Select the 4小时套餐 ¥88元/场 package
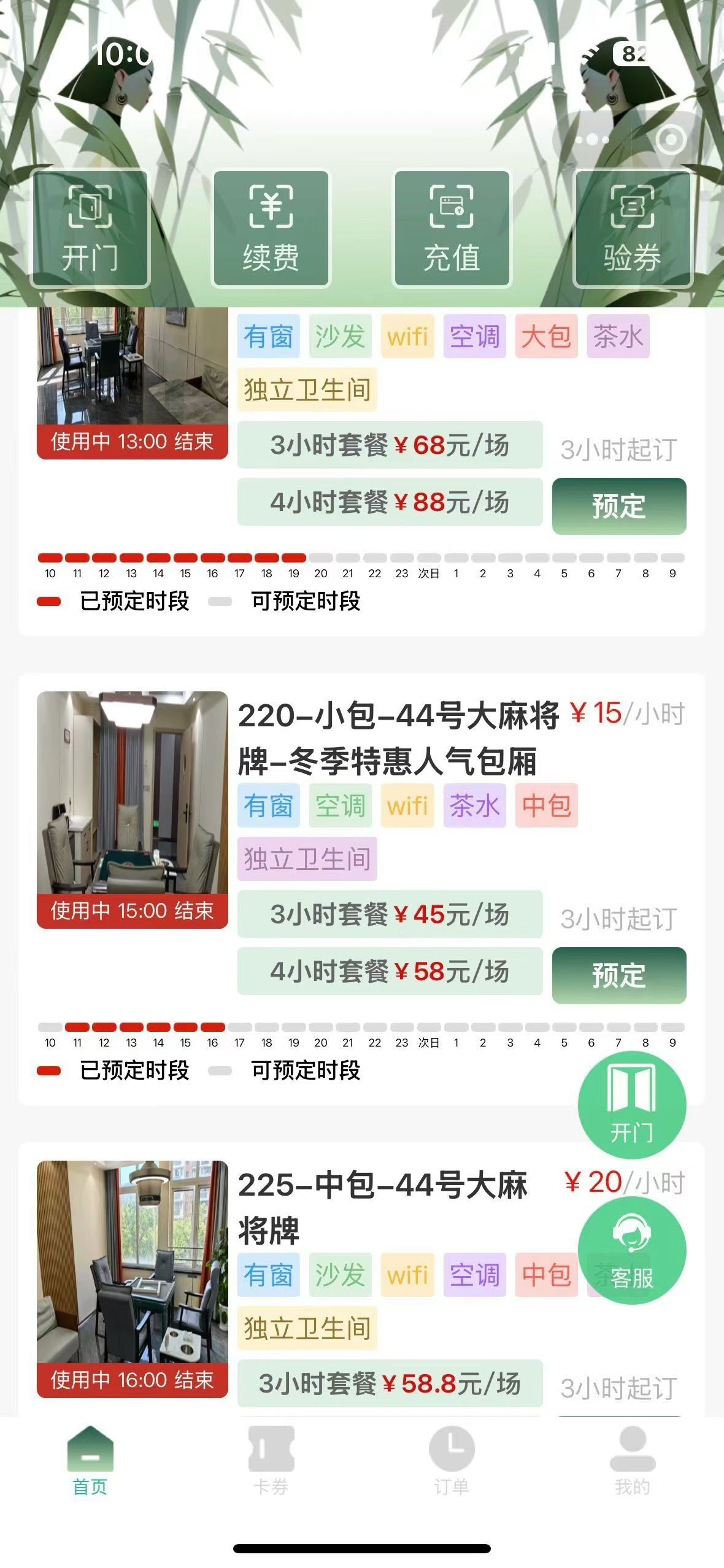This screenshot has height=1568, width=724. (x=390, y=502)
